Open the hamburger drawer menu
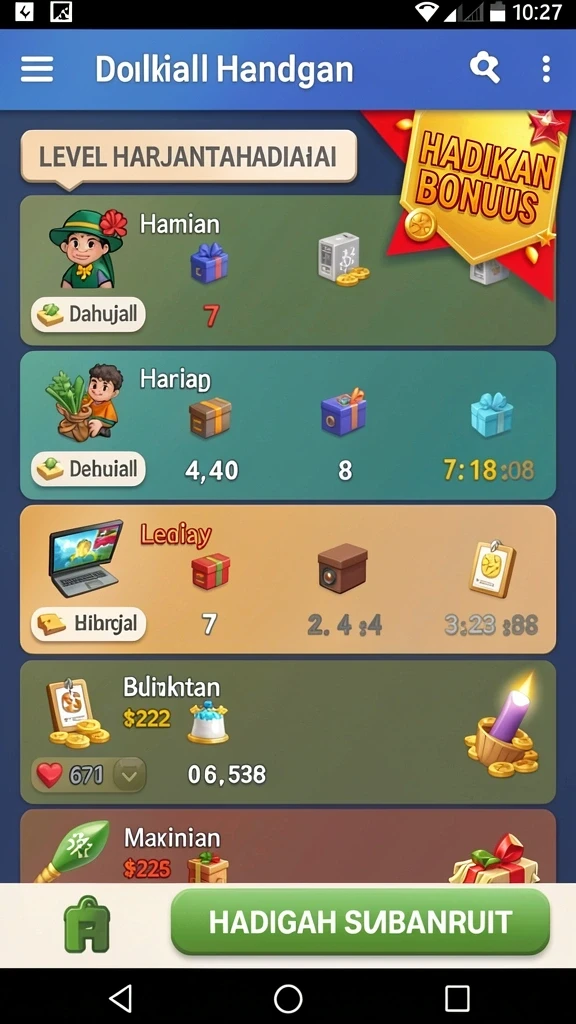The image size is (576, 1024). (x=37, y=69)
